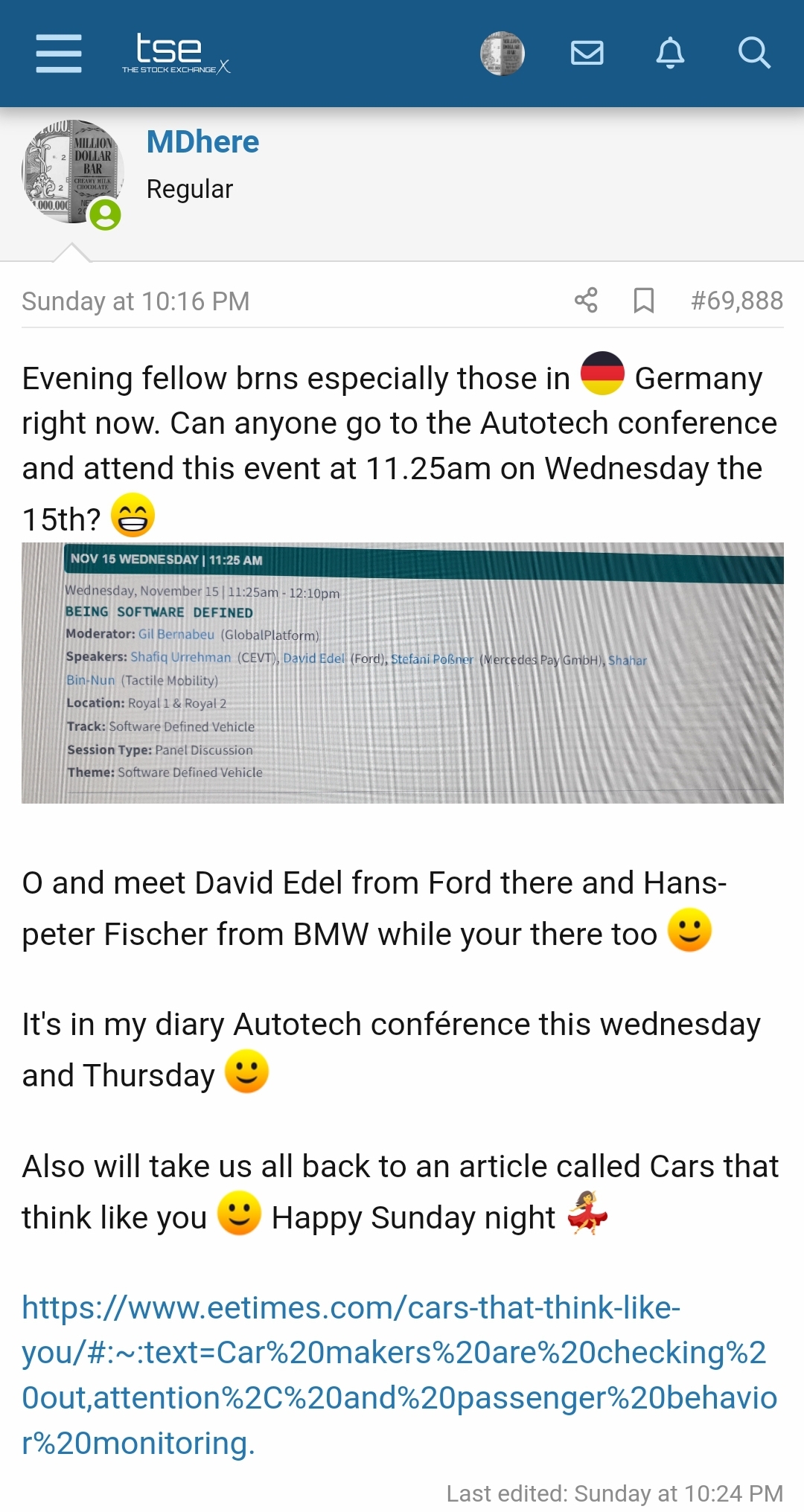Image resolution: width=804 pixels, height=1512 pixels.
Task: Open the Sunday at 10:16 PM timestamp link
Action: pos(135,301)
